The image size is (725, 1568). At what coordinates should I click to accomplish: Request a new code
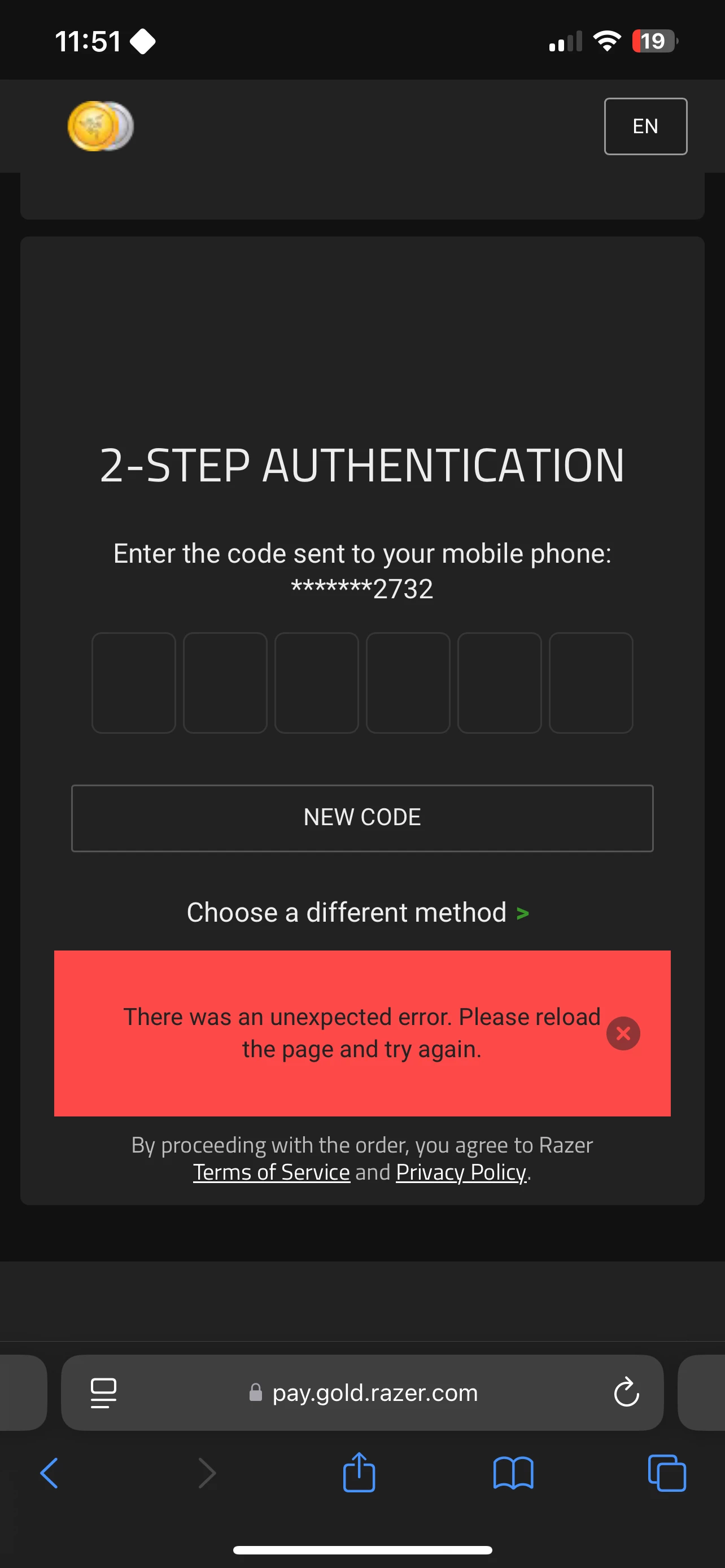pyautogui.click(x=362, y=817)
